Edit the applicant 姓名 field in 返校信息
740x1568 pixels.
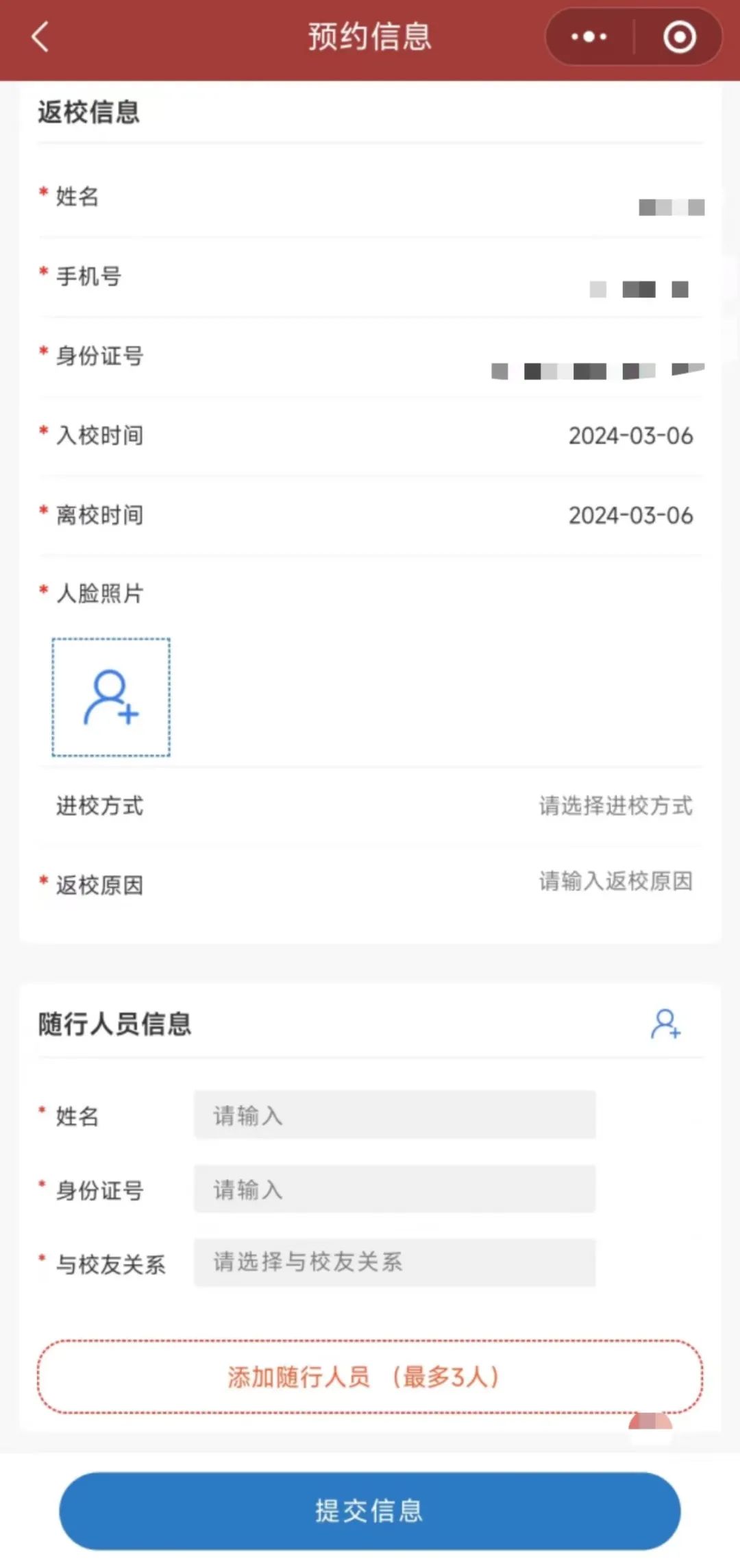point(671,207)
